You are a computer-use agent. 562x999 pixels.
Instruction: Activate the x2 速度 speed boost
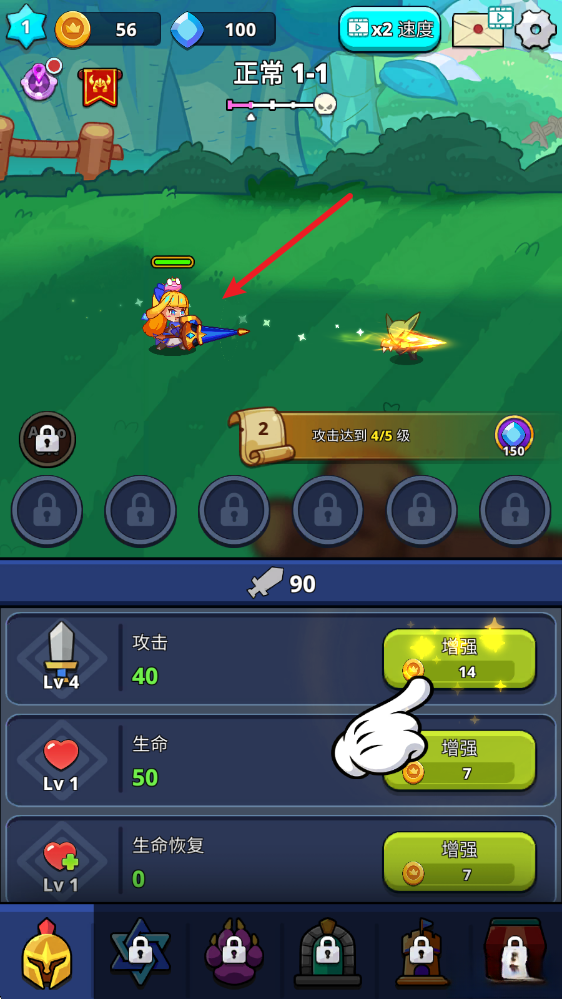pos(389,29)
